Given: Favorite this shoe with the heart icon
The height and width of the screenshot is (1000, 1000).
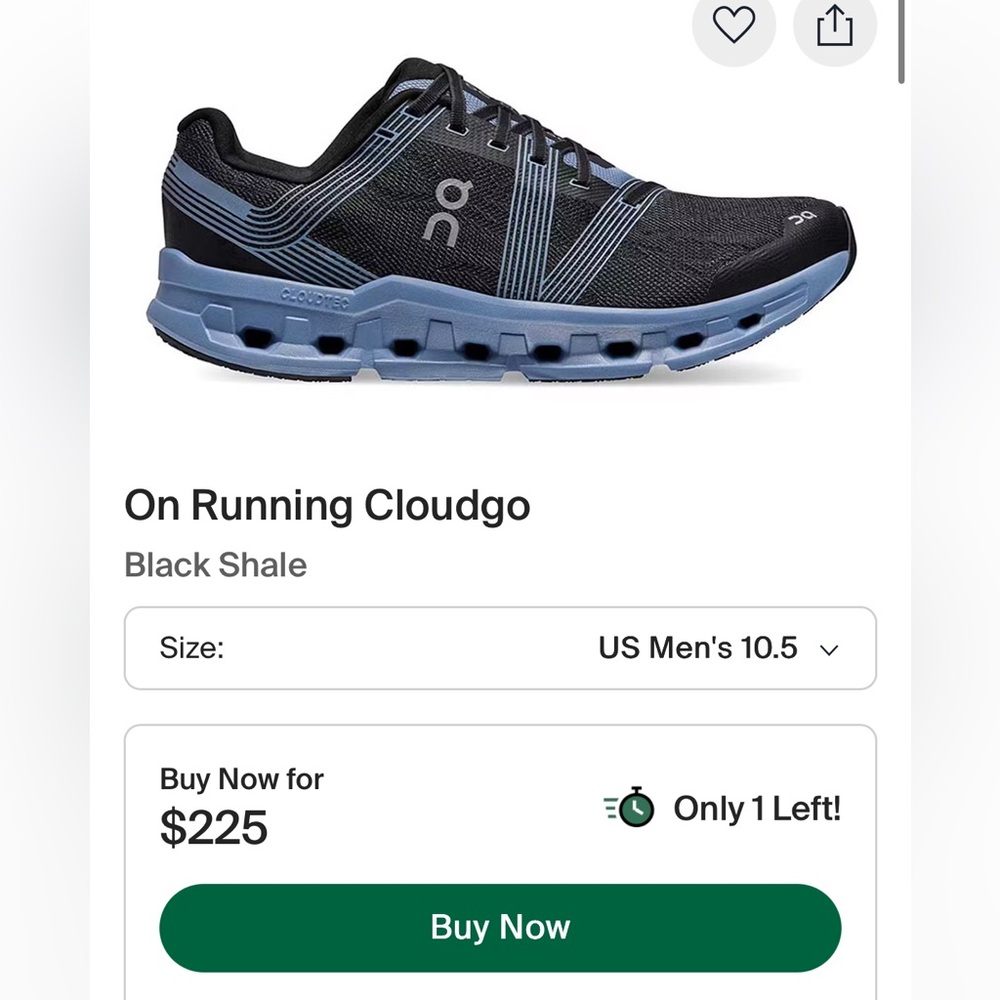Looking at the screenshot, I should [x=733, y=27].
